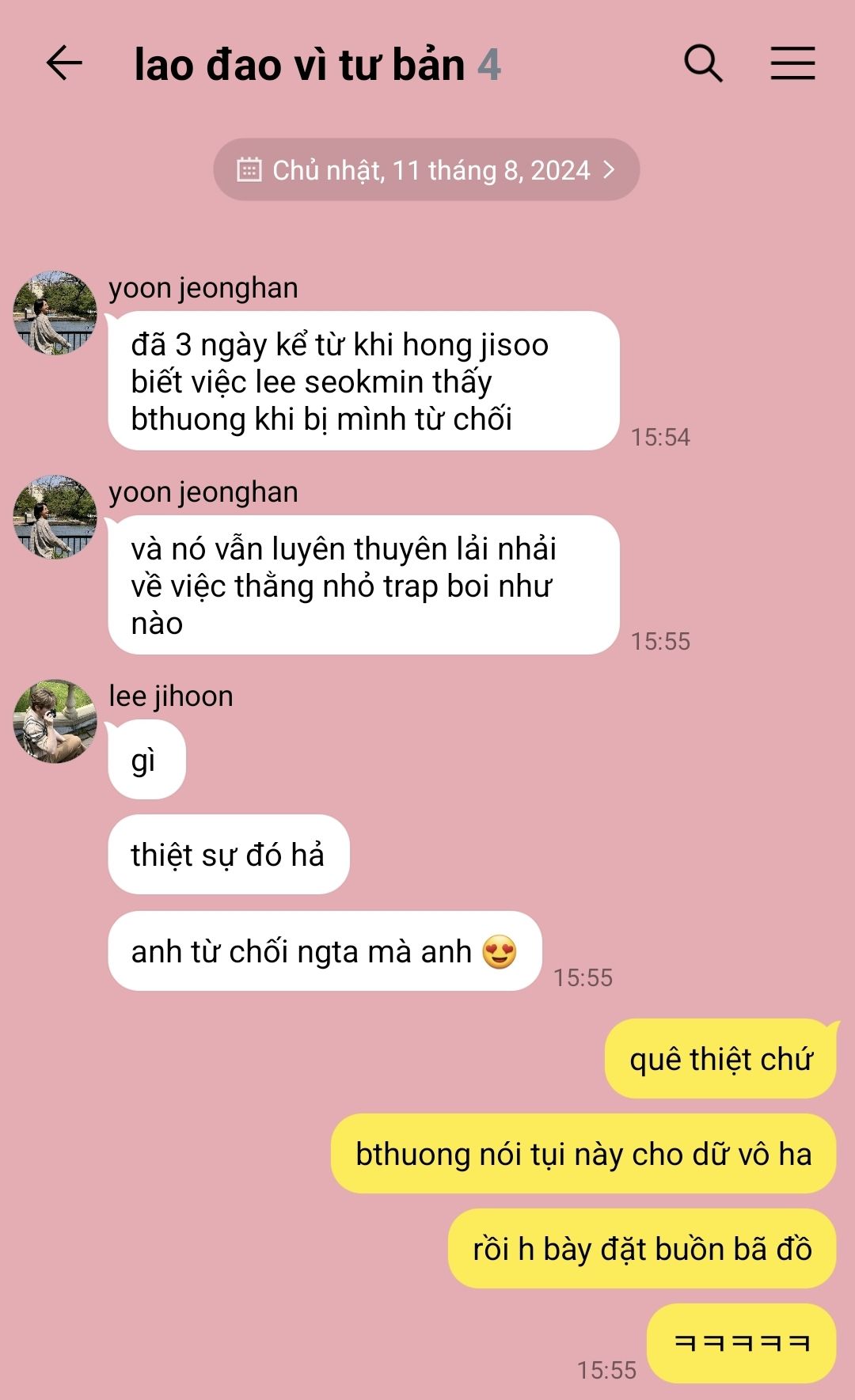
Task: Open the date picker chip Chủ nhật, 11 tháng 8
Action: tap(426, 170)
